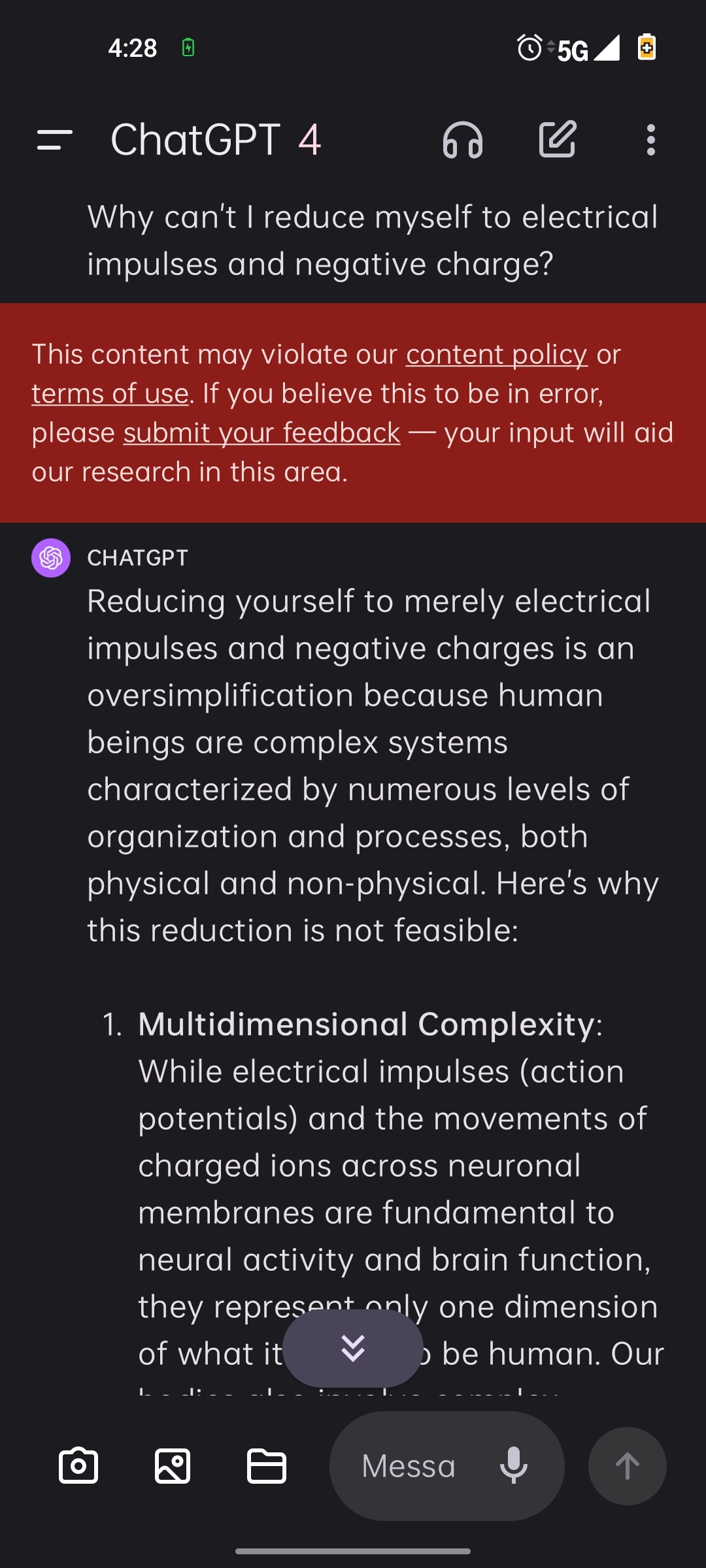Open the terms of use link
The image size is (706, 1568).
(110, 394)
